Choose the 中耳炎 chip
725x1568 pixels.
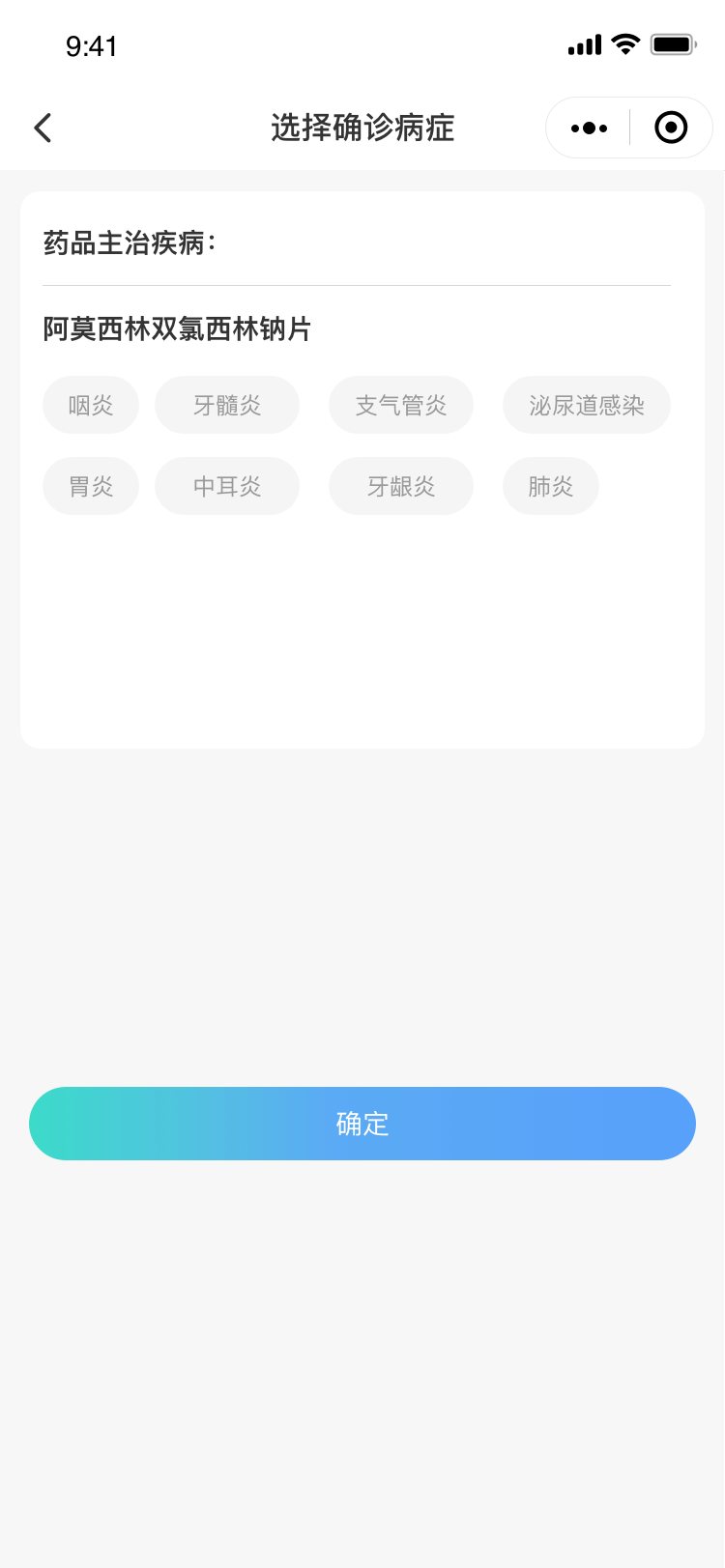(227, 486)
